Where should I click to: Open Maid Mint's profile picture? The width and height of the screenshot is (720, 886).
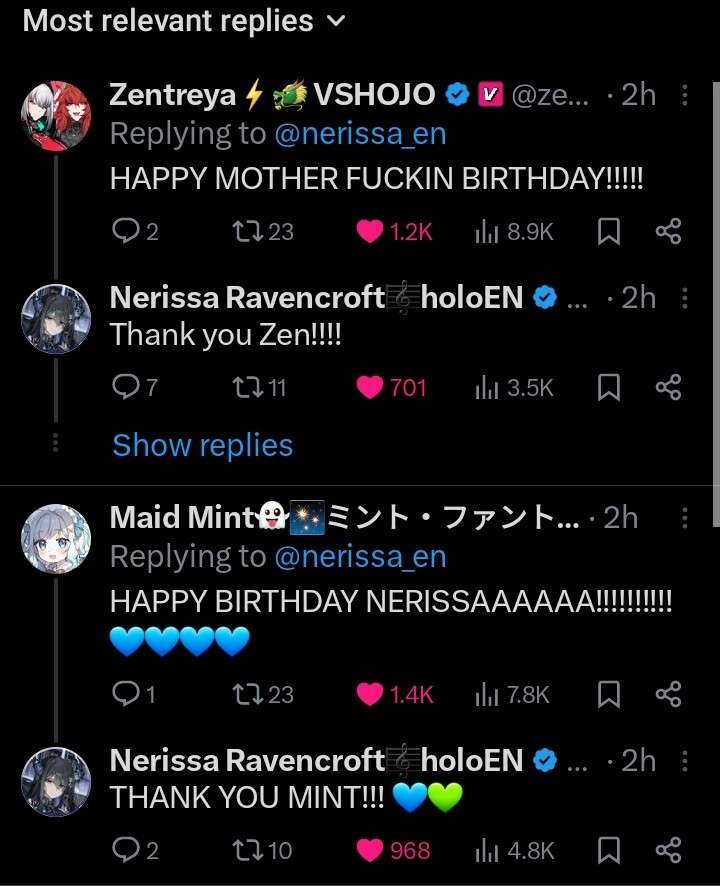(56, 536)
